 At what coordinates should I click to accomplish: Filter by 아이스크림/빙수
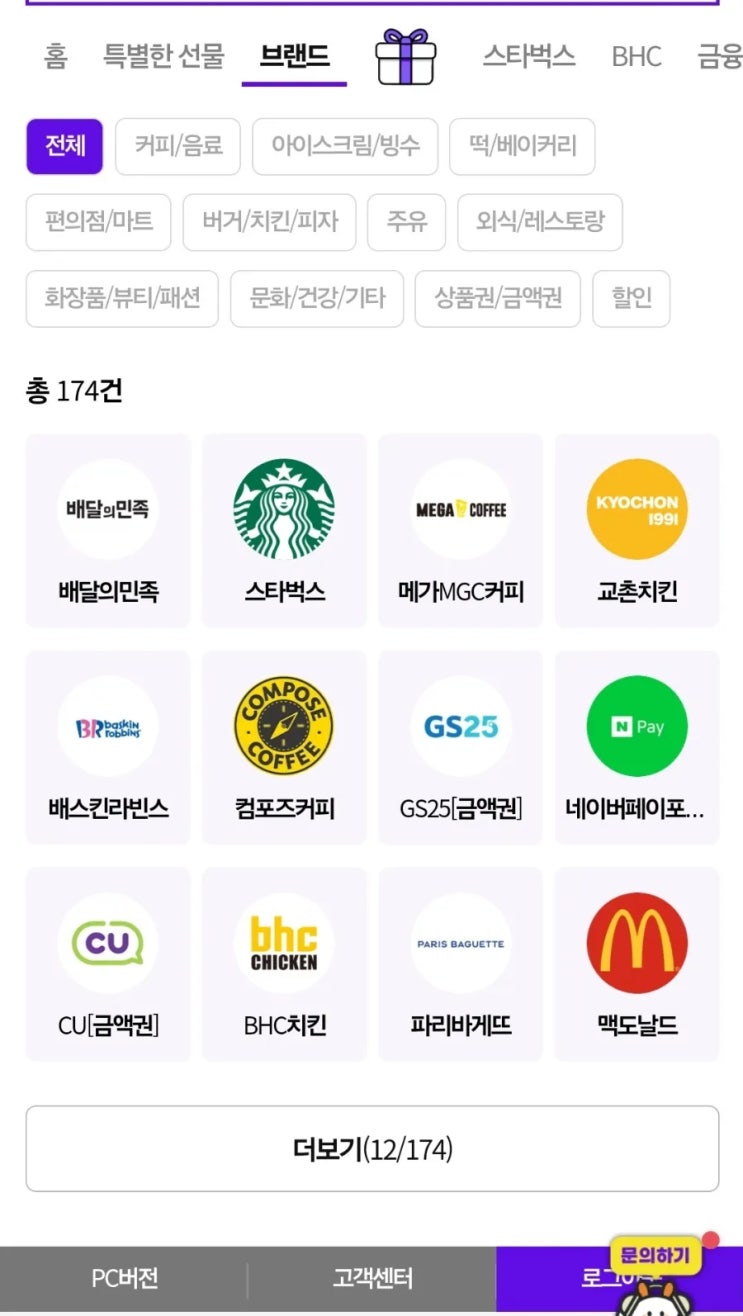click(345, 146)
